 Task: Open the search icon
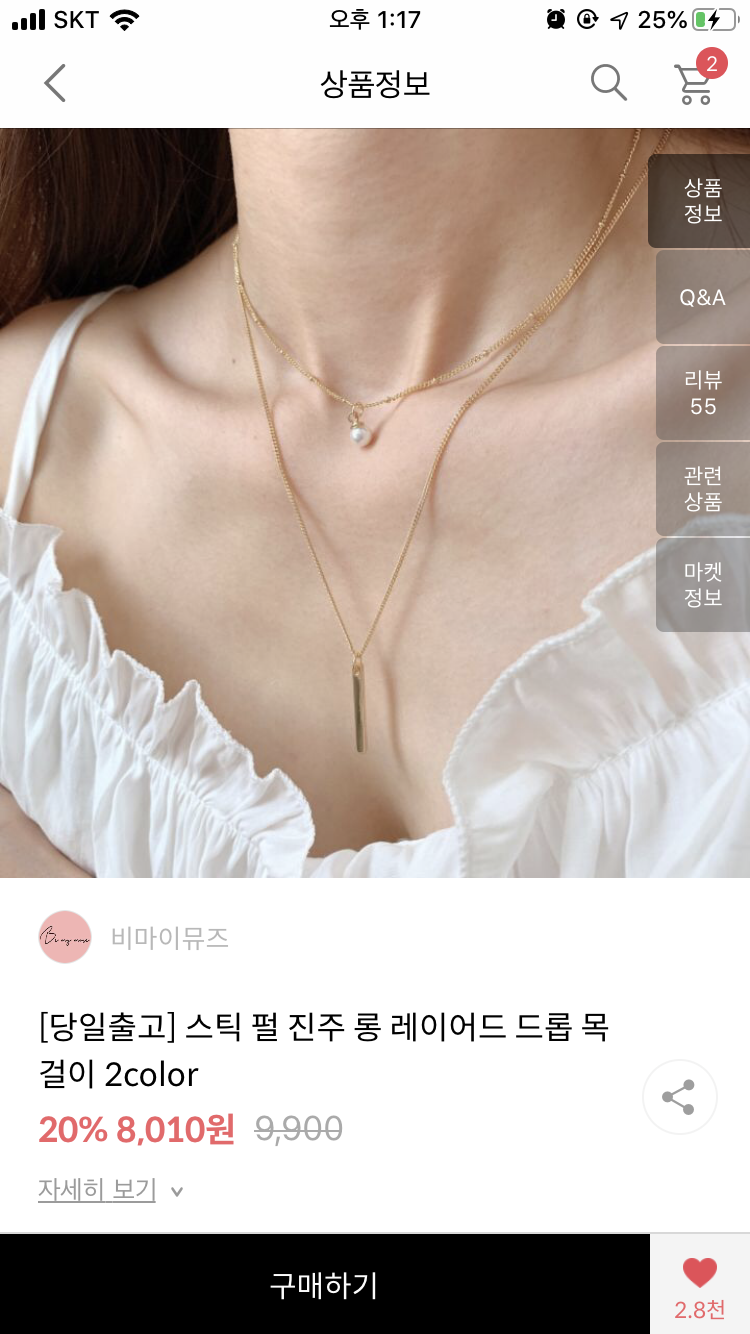[x=607, y=83]
